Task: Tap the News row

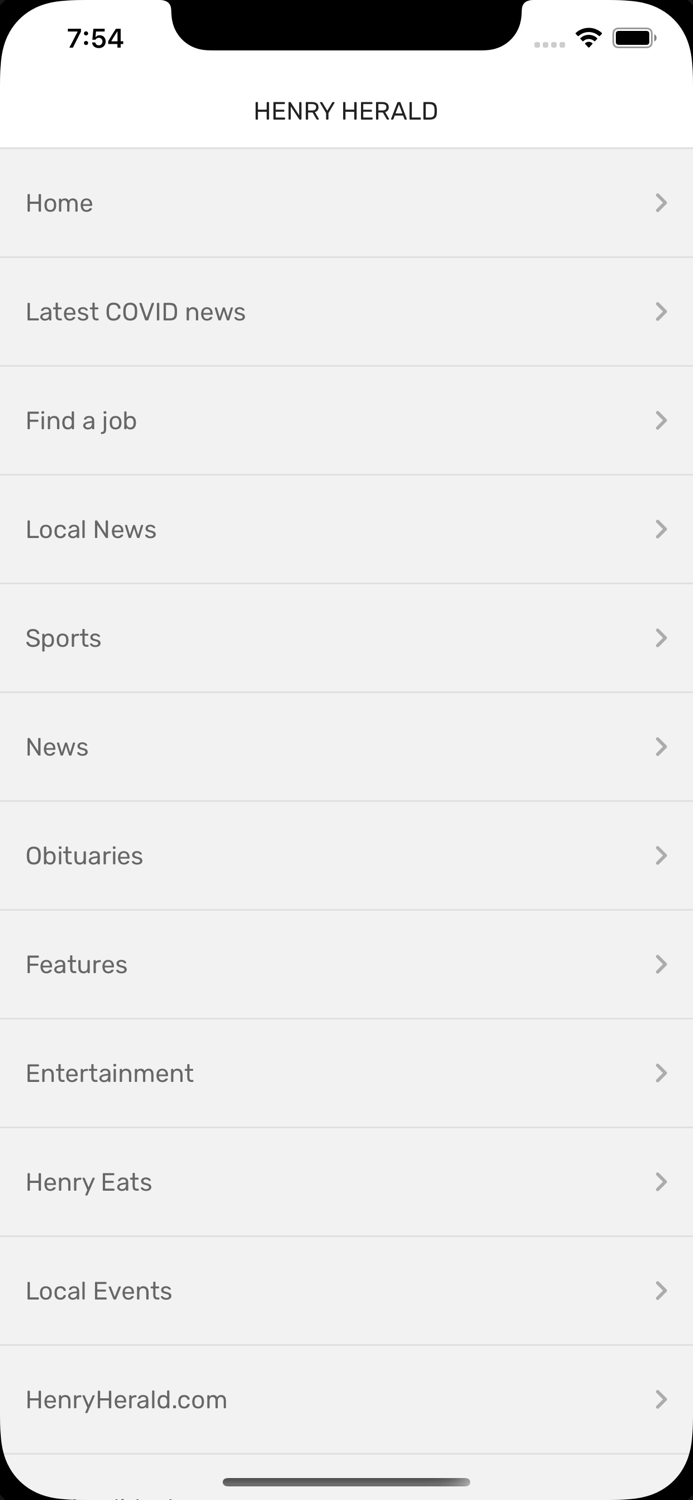Action: pos(346,747)
